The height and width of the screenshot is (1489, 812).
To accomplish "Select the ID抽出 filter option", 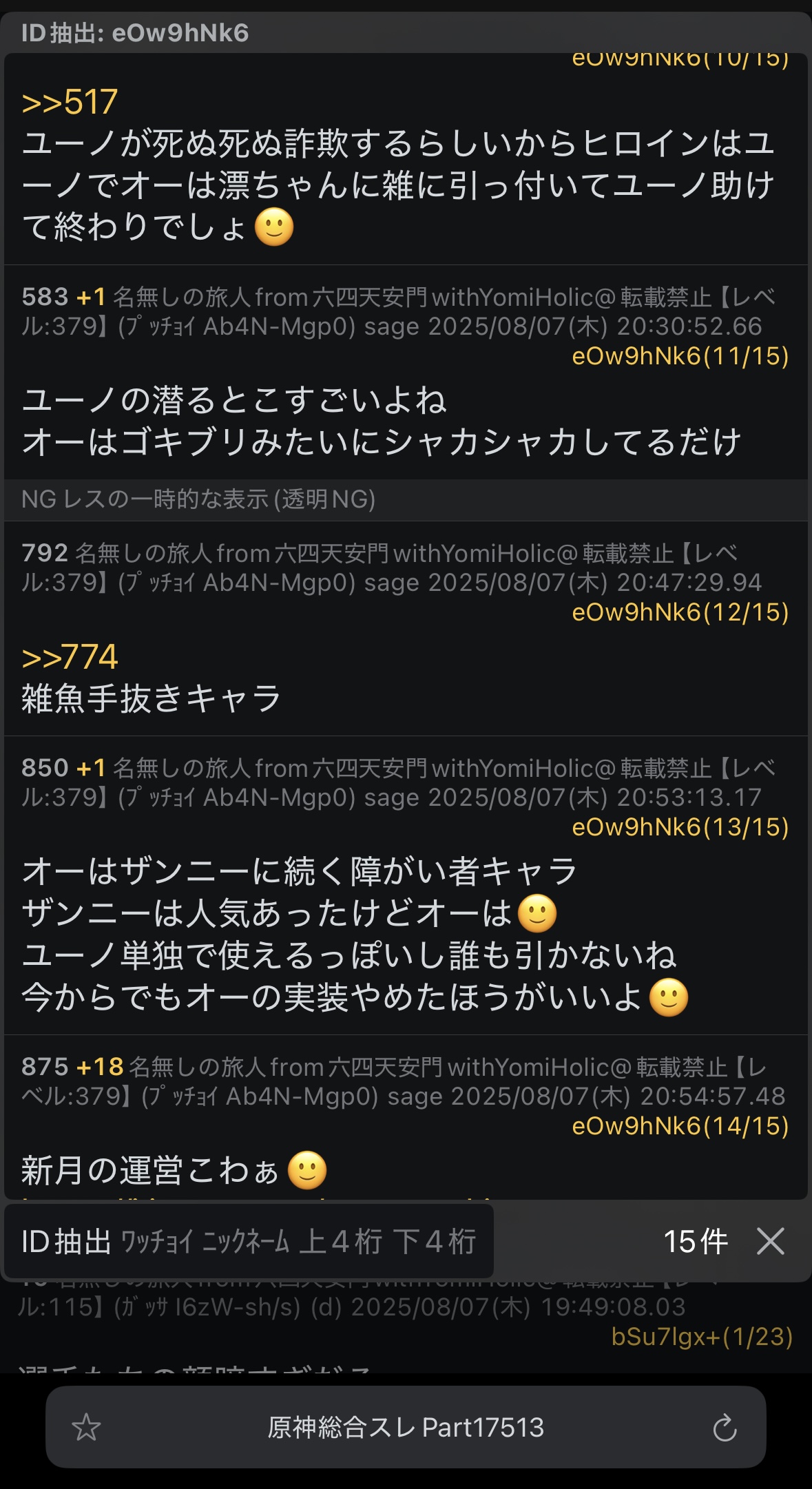I will pos(66,1242).
